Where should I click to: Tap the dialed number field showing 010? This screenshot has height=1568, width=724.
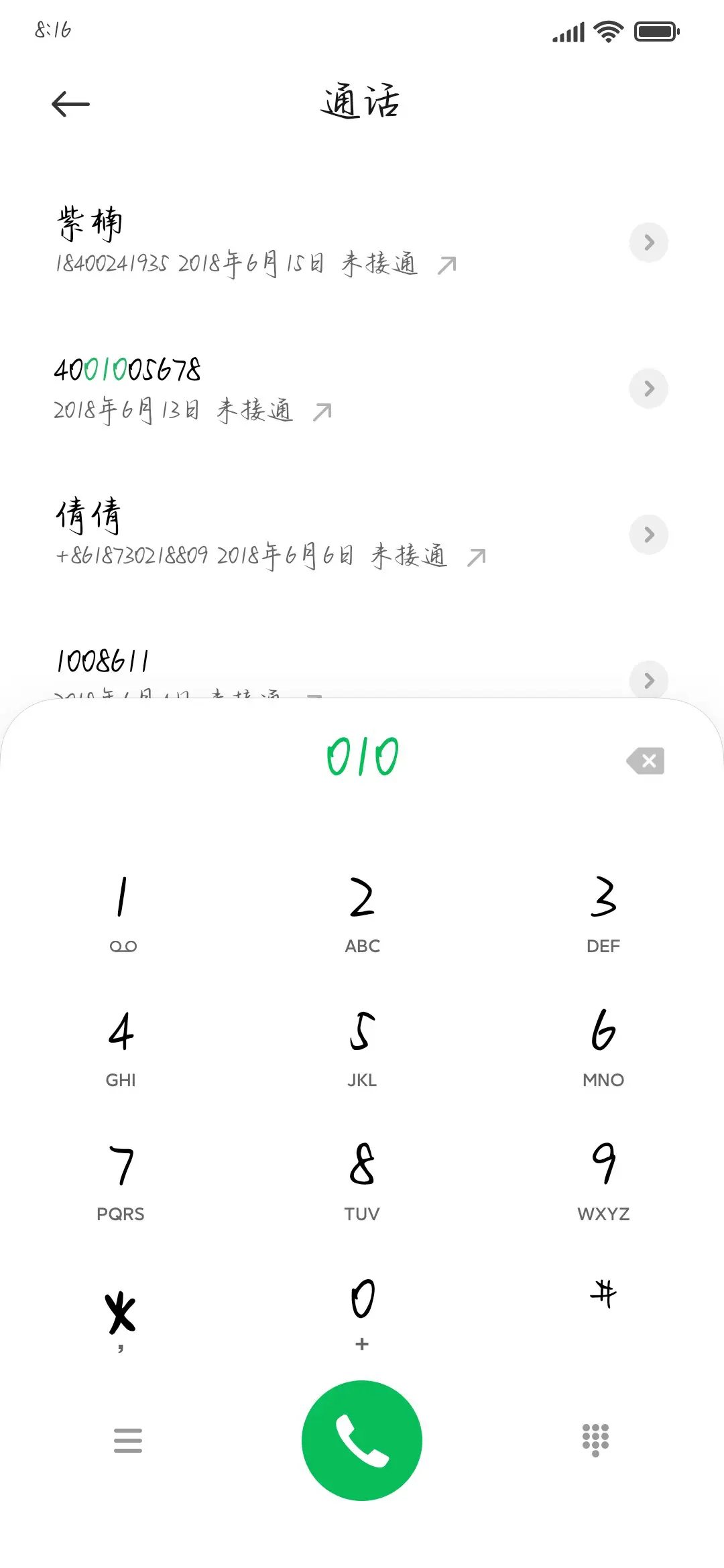[361, 757]
